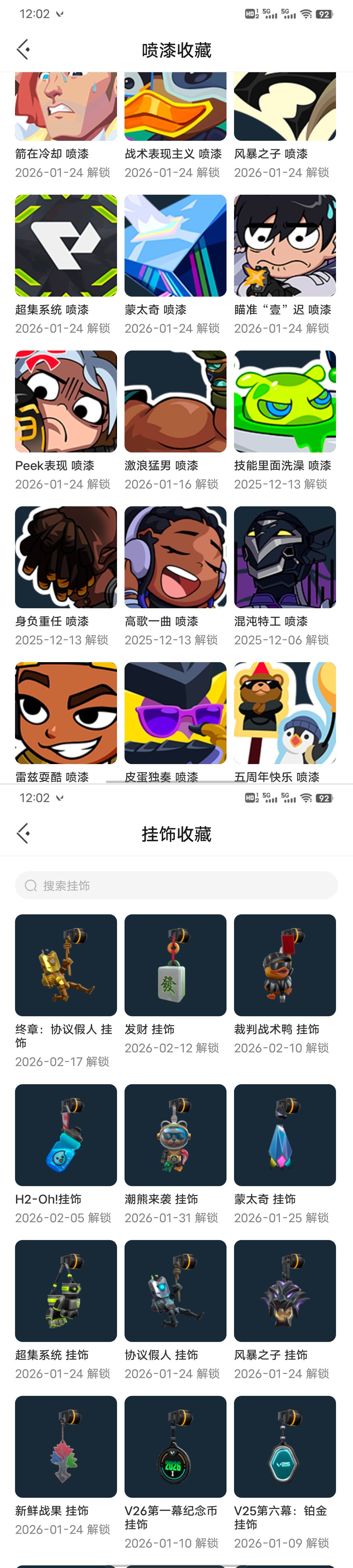The width and height of the screenshot is (353, 1568).
Task: Tap the 搜索挂饰 search field
Action: 176,886
